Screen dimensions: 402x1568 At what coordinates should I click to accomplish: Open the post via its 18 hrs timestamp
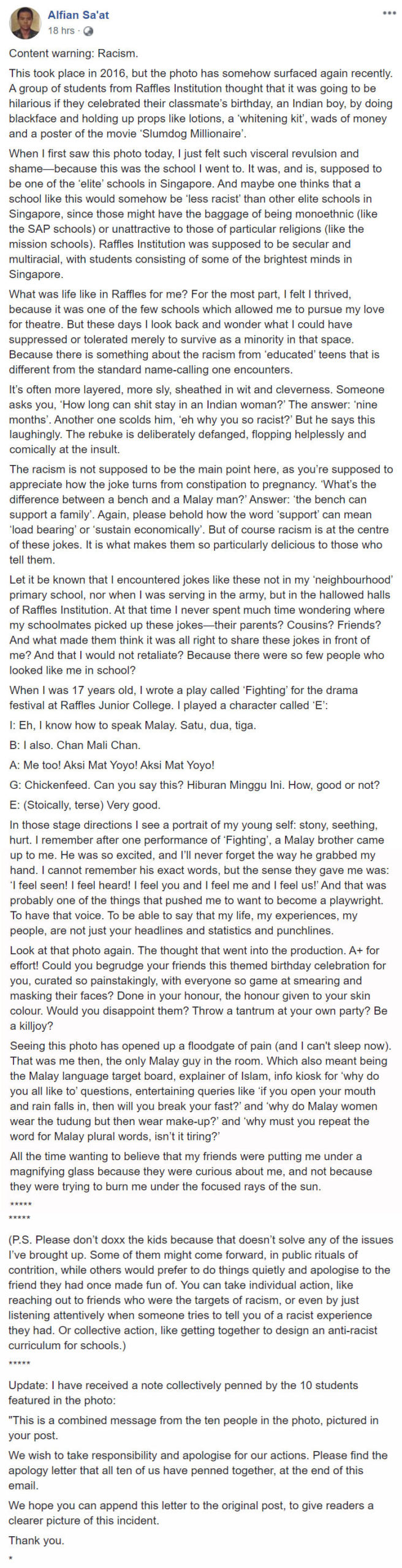coord(61,31)
